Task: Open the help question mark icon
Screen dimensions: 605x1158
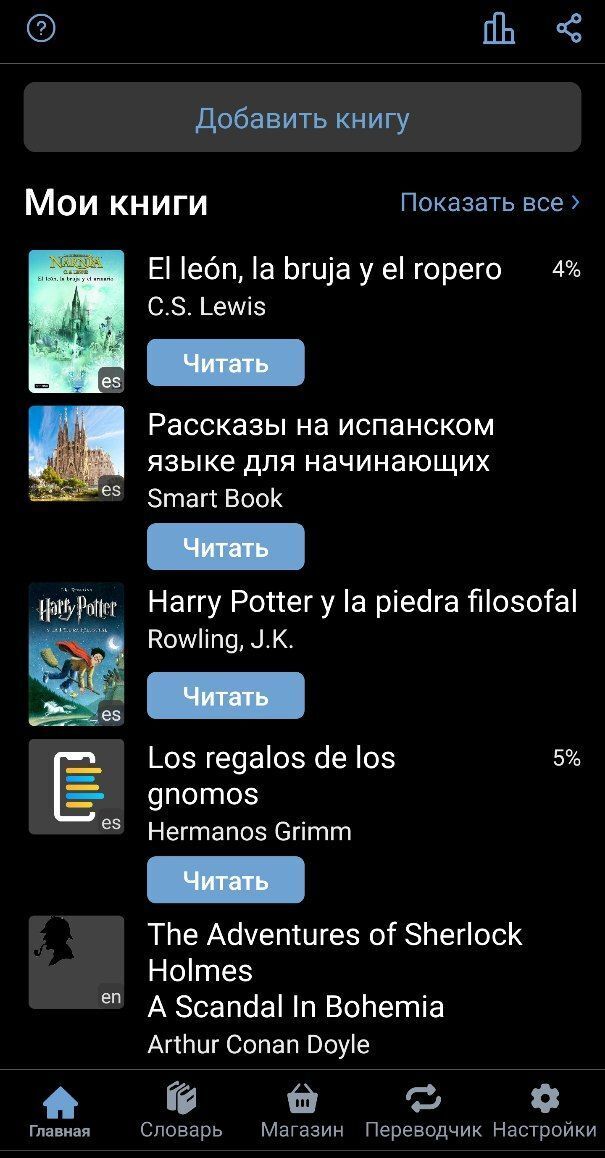Action: click(x=41, y=29)
